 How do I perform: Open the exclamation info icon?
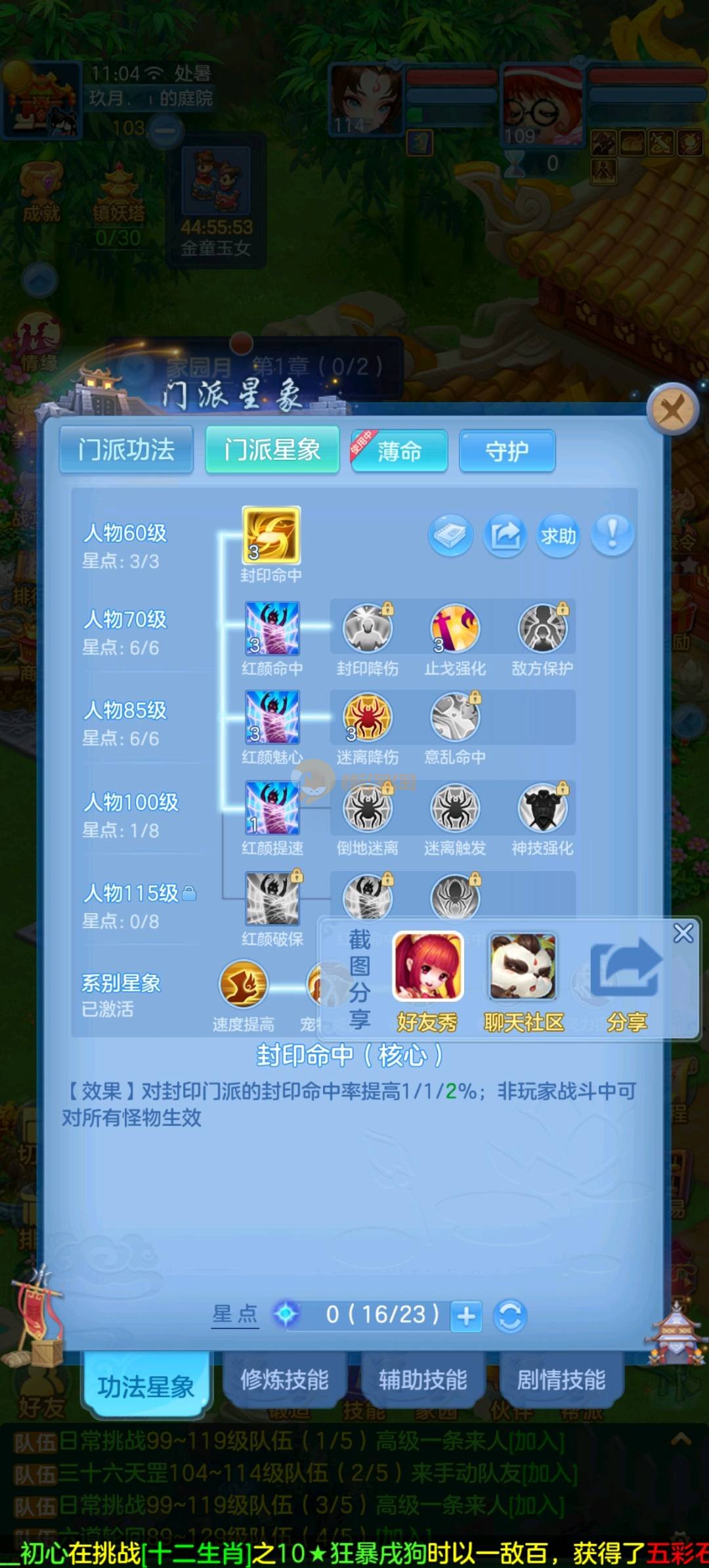pyautogui.click(x=612, y=535)
